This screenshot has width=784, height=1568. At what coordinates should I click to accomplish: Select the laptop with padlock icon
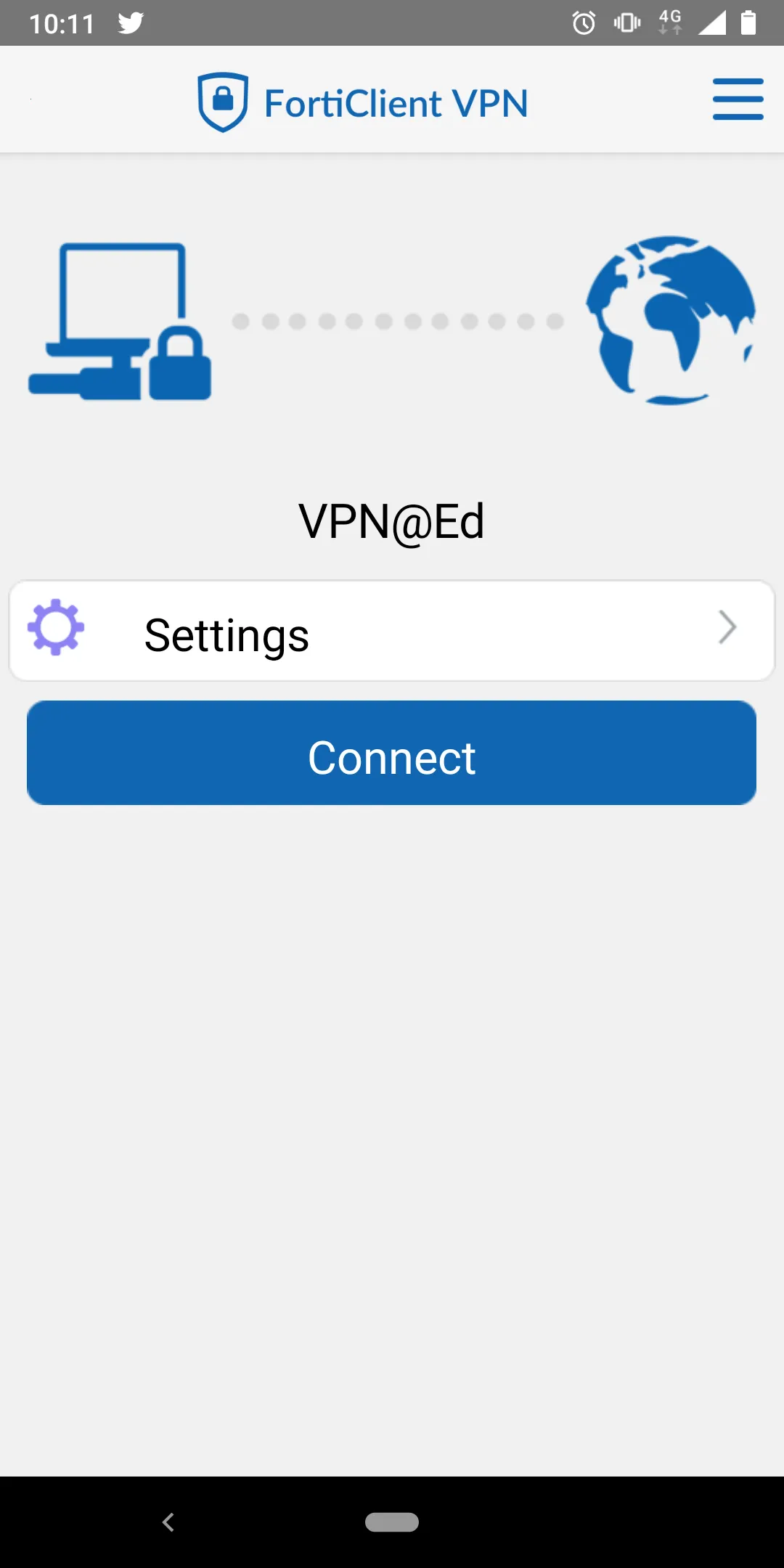point(120,319)
